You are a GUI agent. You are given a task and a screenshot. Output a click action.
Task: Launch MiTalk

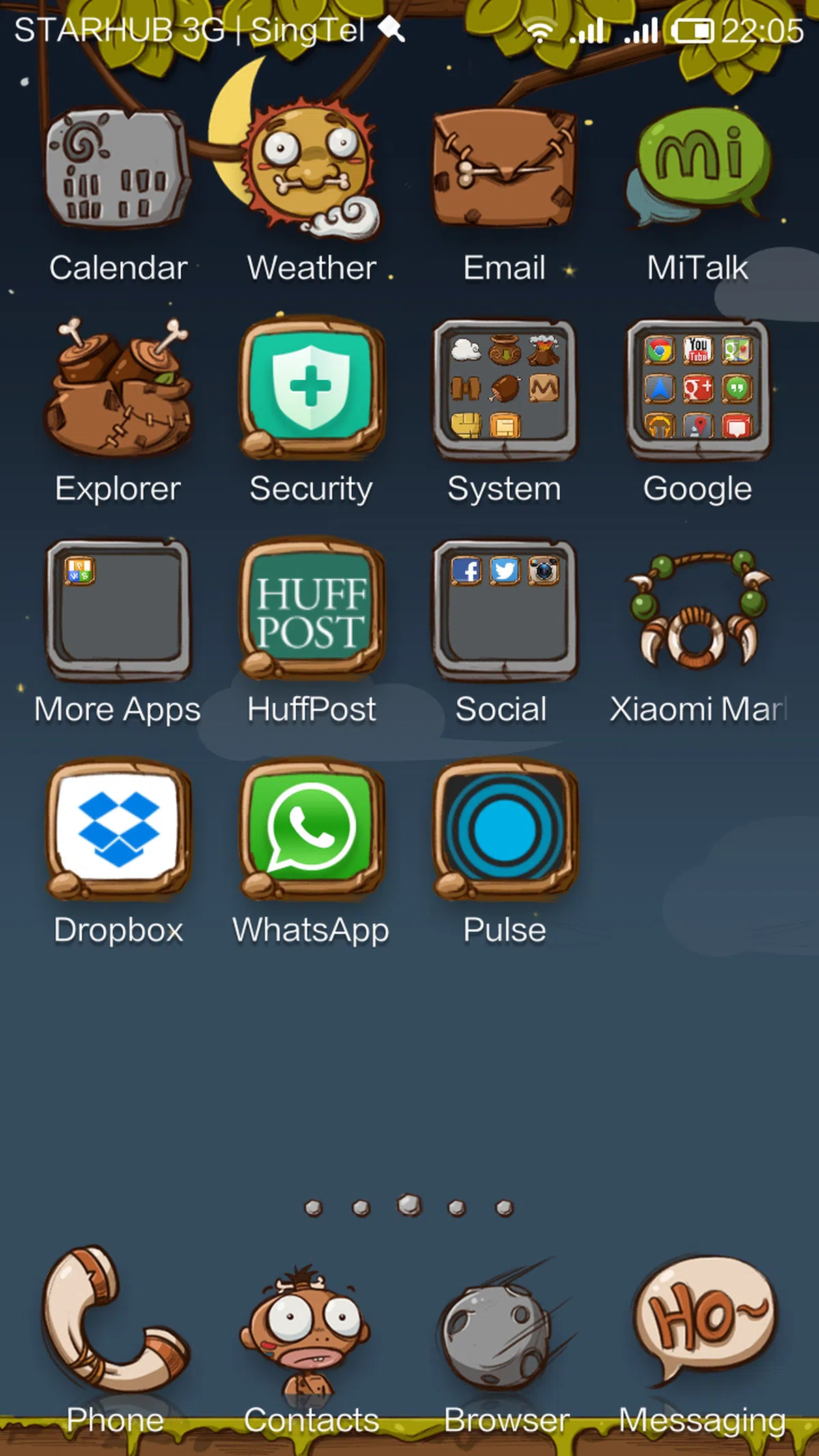pyautogui.click(x=698, y=169)
